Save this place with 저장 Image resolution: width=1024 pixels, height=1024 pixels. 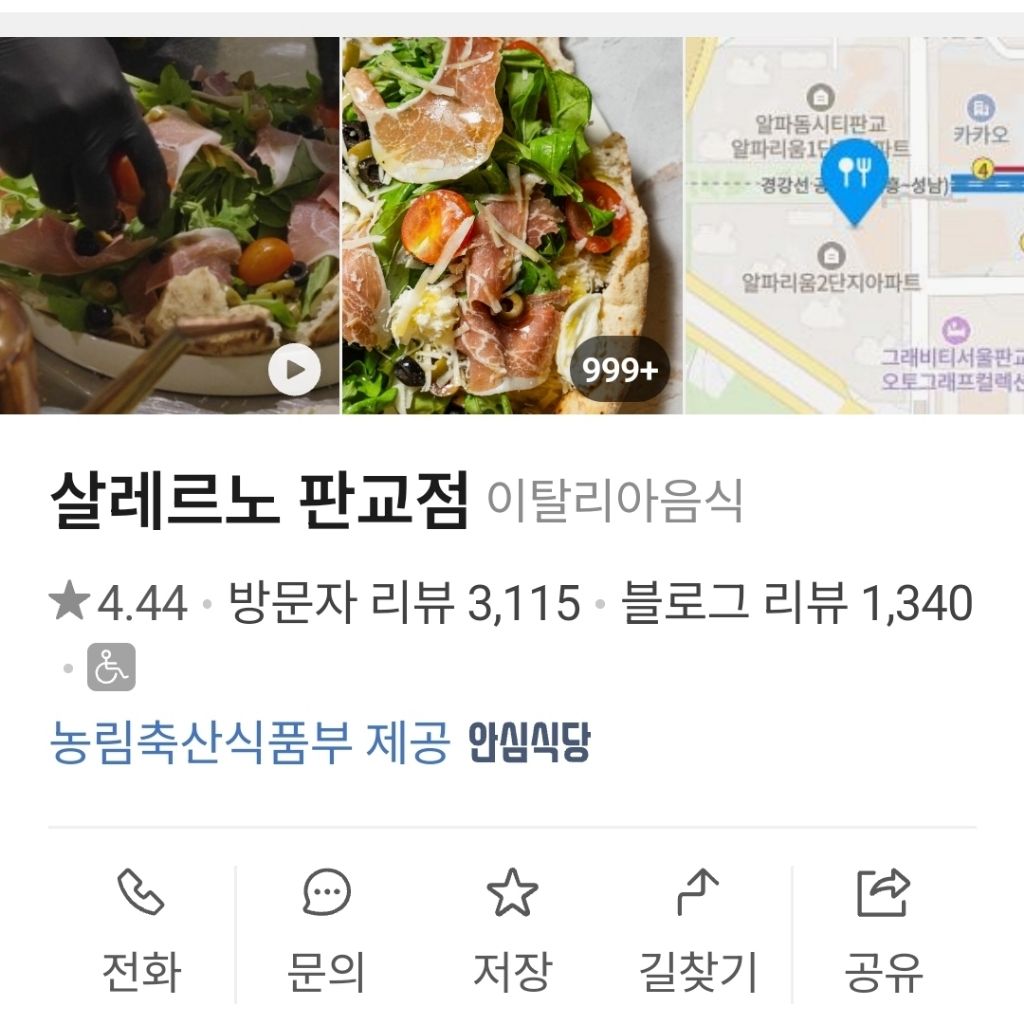[512, 932]
